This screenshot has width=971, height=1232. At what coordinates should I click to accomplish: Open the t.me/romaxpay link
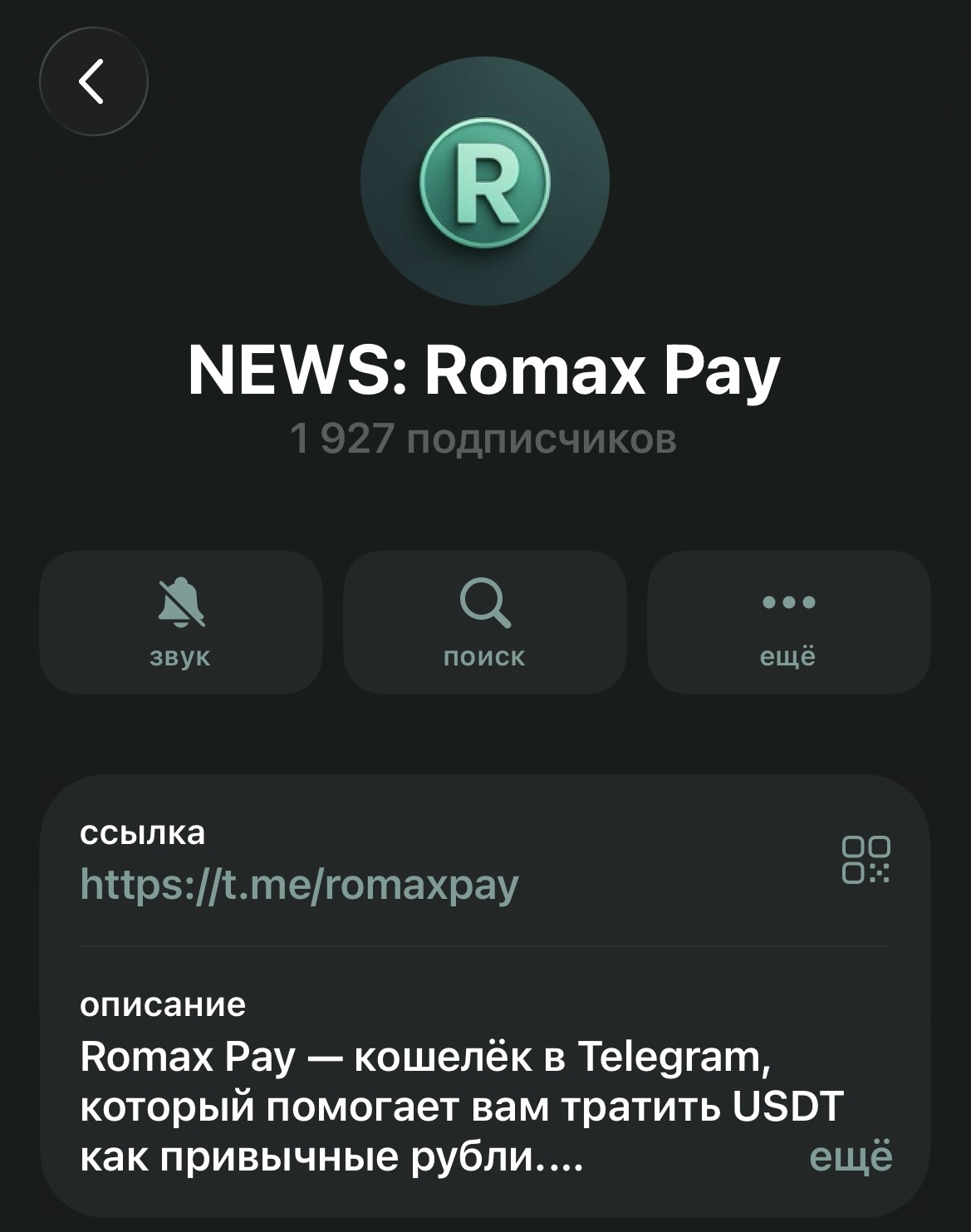point(300,884)
